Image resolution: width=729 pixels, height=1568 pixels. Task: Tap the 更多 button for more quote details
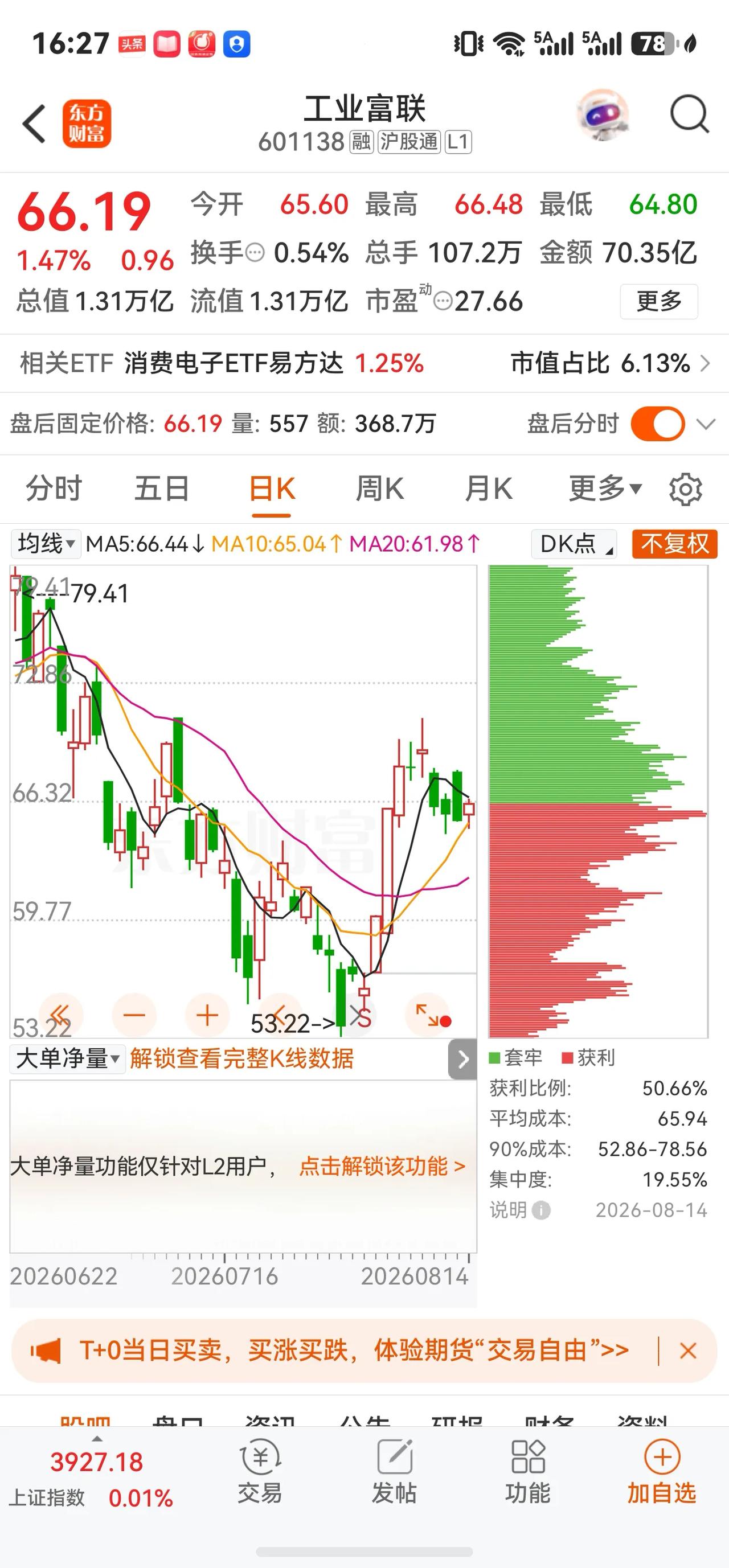tap(658, 301)
